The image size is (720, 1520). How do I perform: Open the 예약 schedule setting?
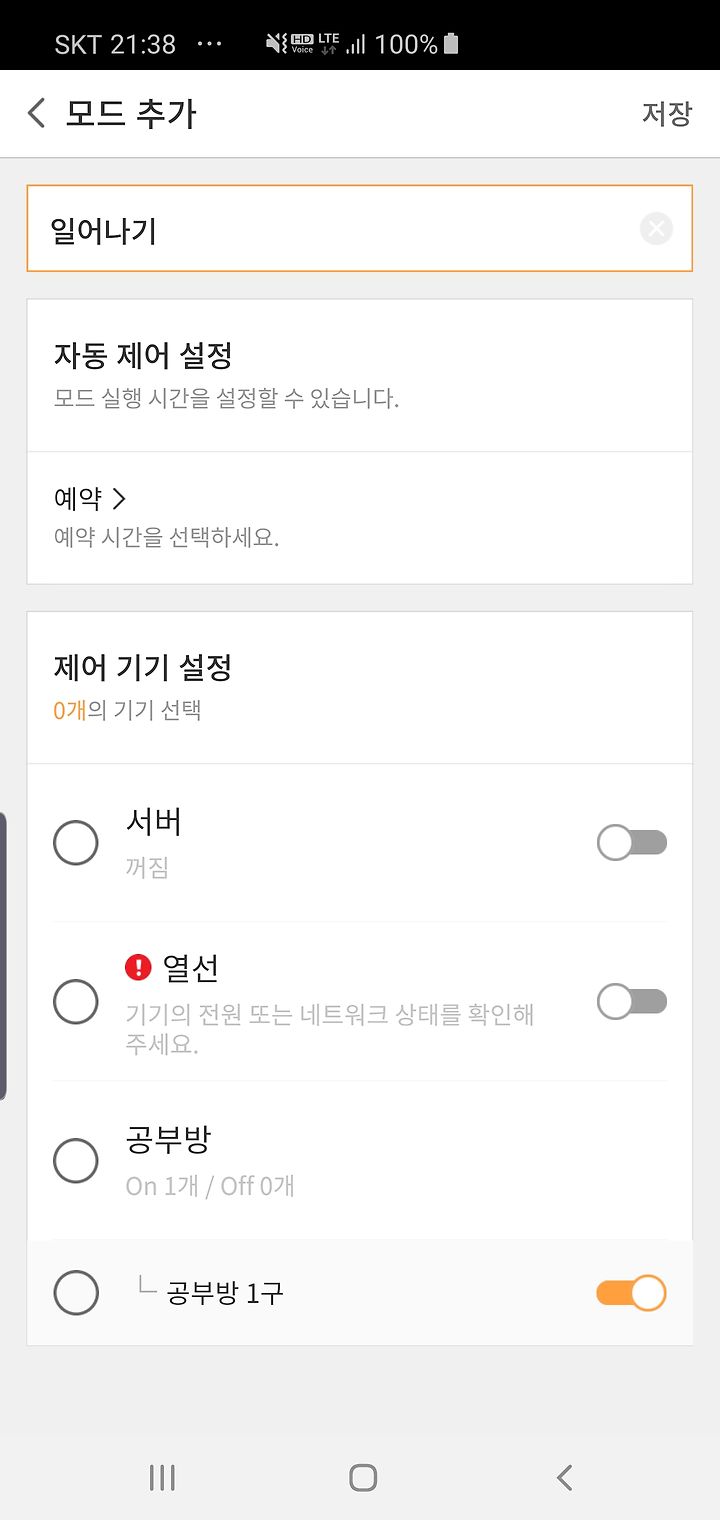(x=359, y=517)
